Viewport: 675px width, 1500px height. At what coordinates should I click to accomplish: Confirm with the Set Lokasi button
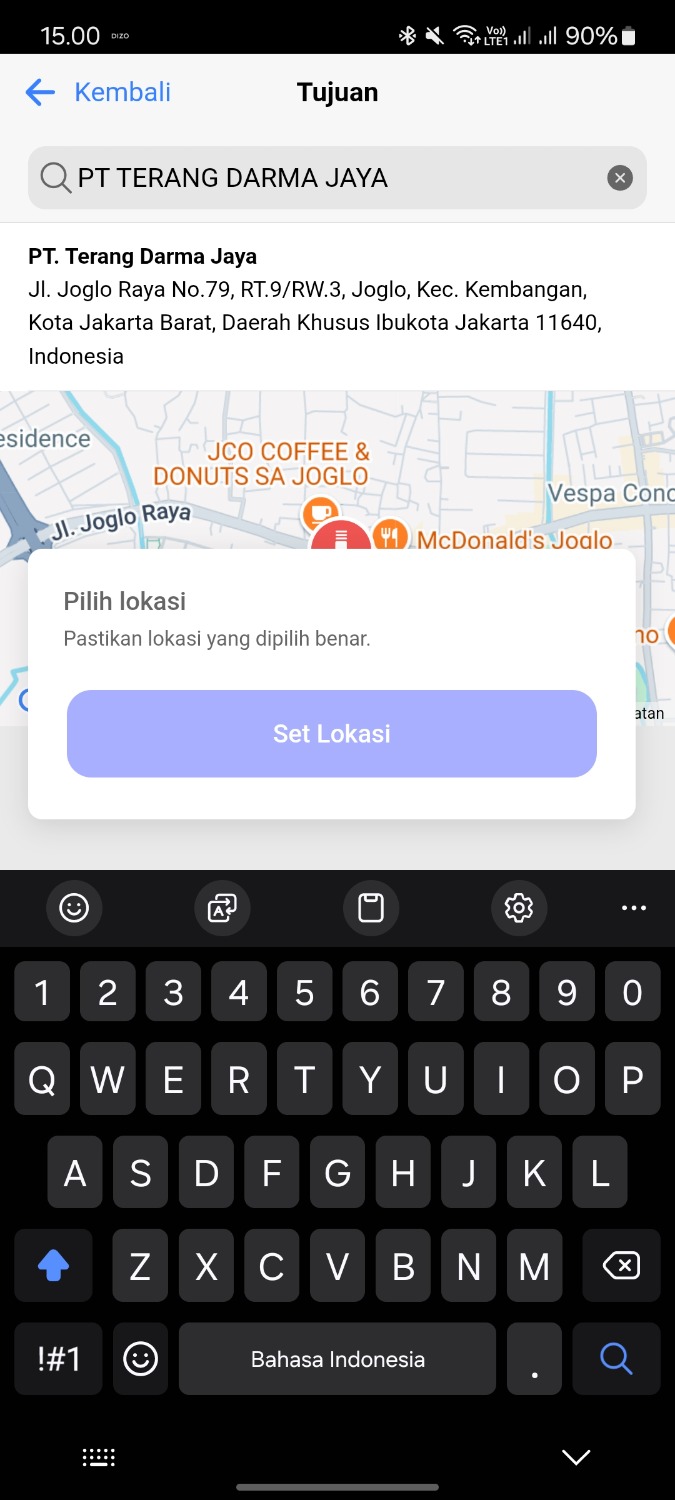332,733
